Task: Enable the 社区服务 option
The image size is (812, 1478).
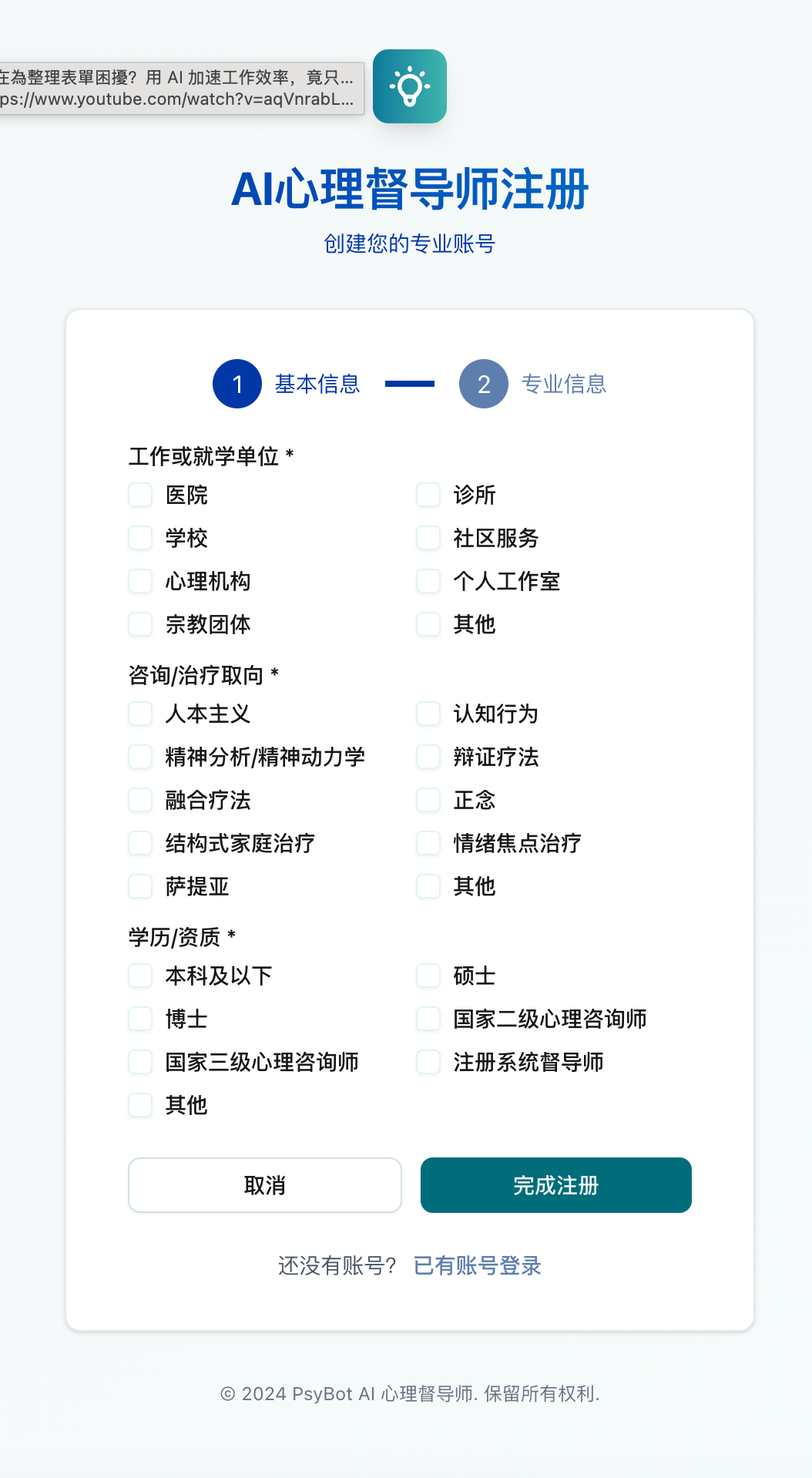Action: pyautogui.click(x=428, y=538)
